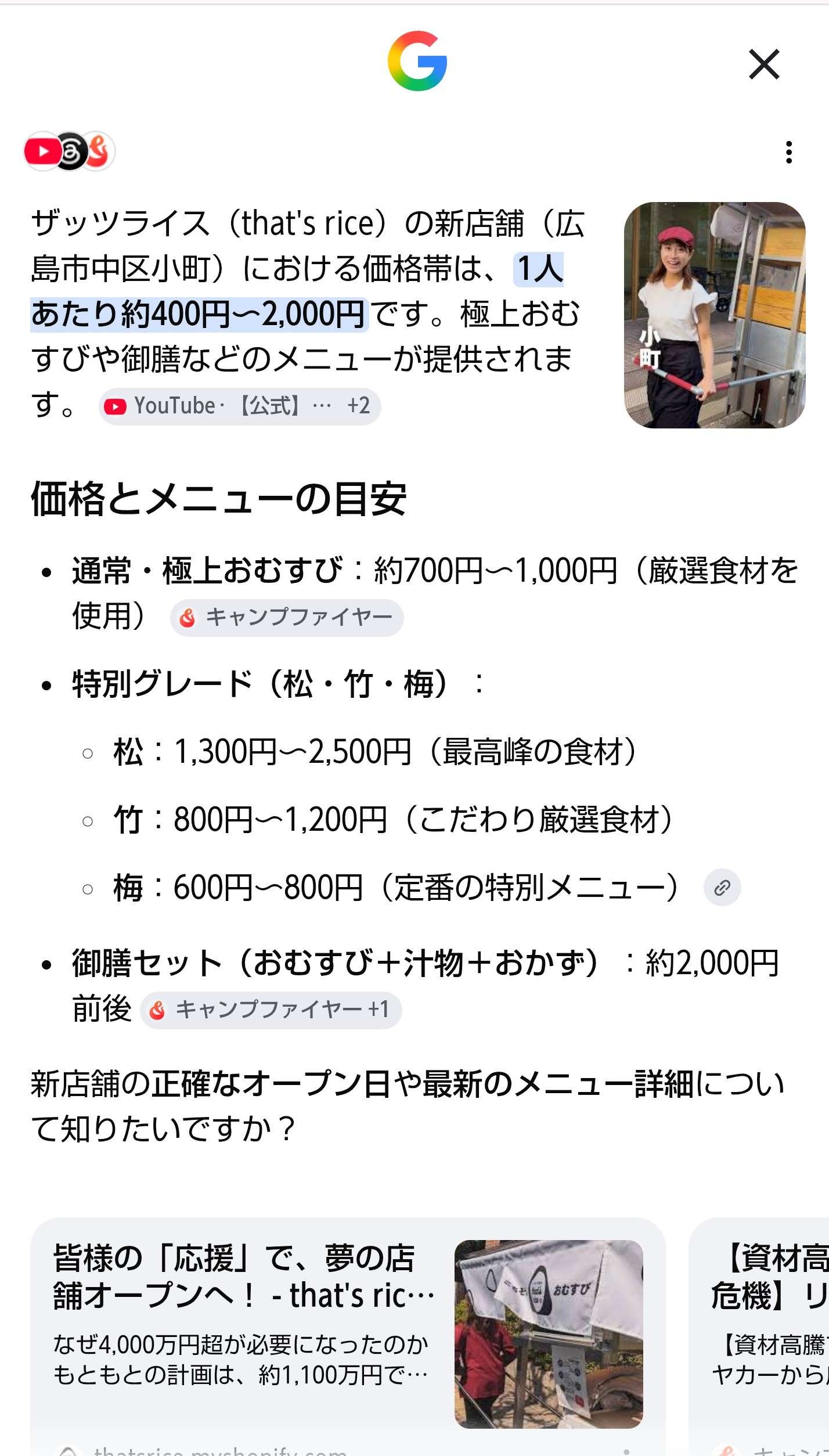Open the YouTube 【公式】 +2 source chip
This screenshot has width=829, height=1456.
[x=240, y=406]
